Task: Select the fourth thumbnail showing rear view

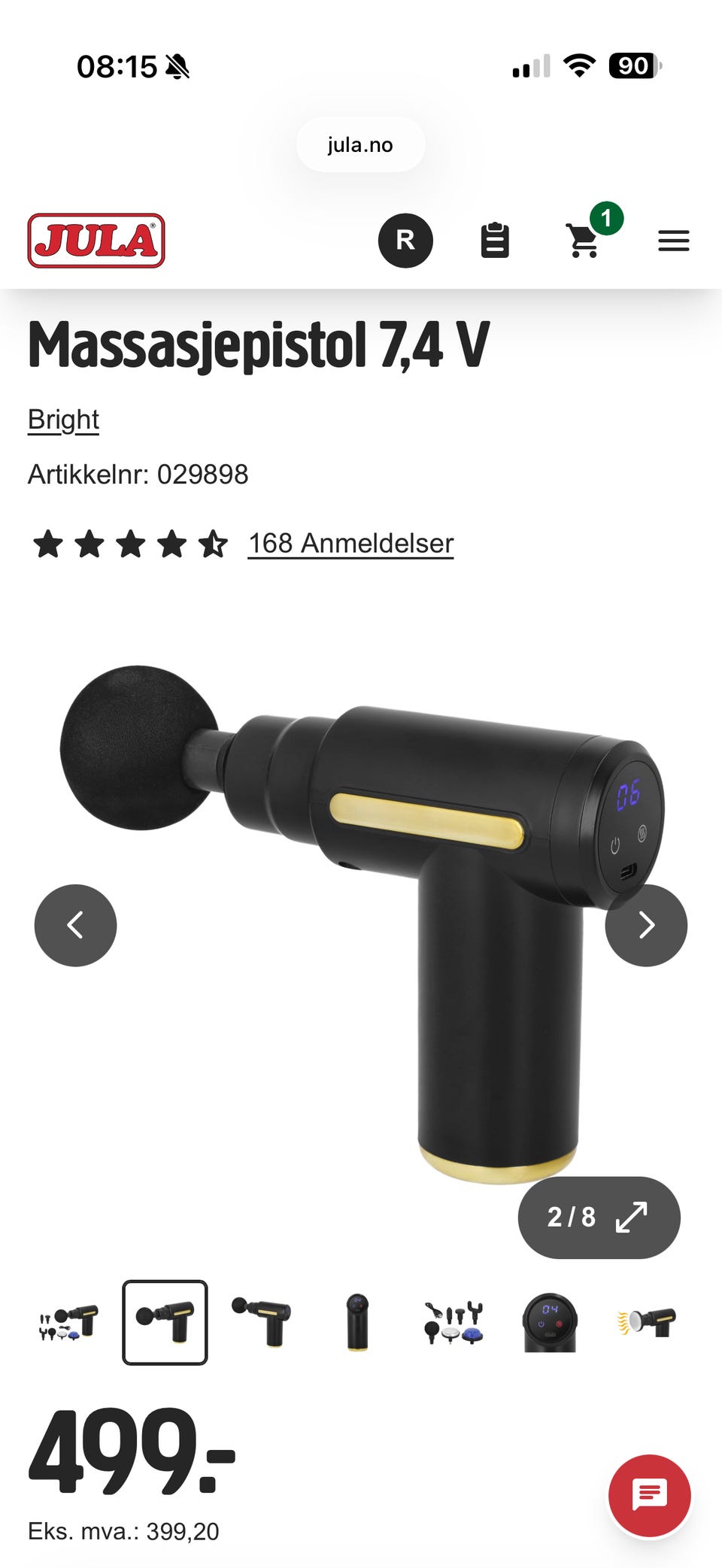Action: pos(357,1322)
